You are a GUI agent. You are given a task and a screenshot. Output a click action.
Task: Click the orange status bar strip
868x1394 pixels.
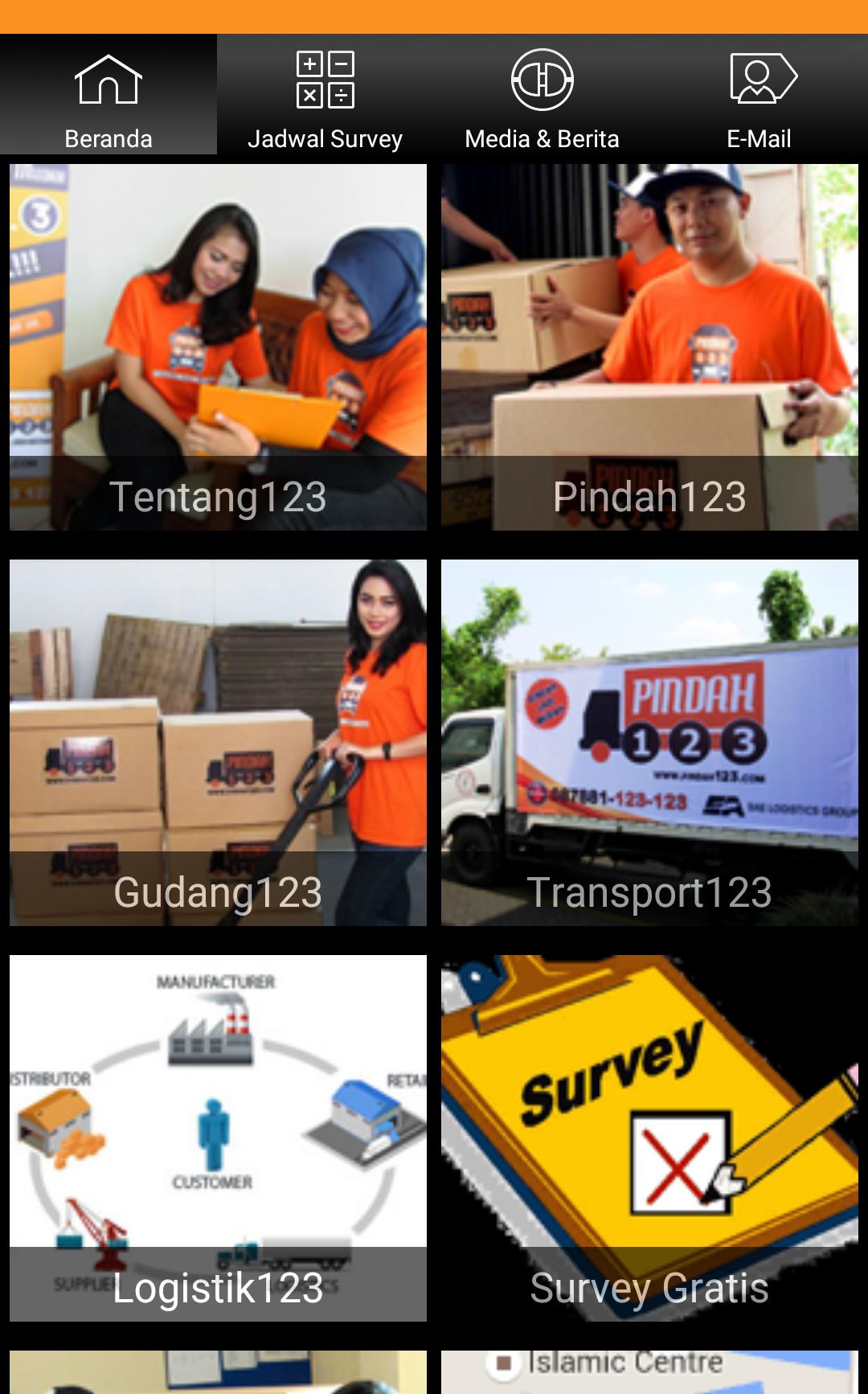pyautogui.click(x=434, y=14)
